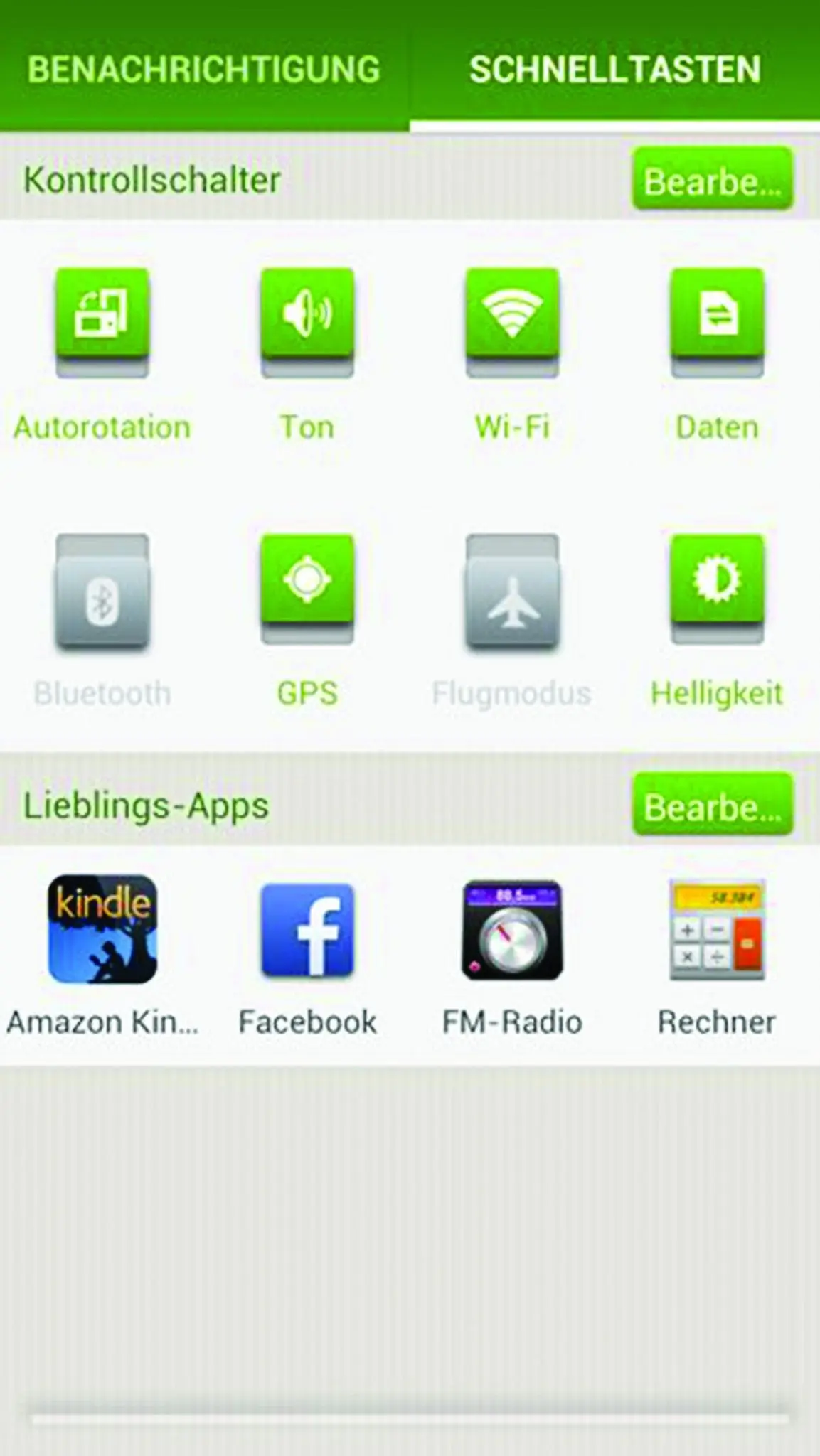Edit the Lieblings-Apps list
Image resolution: width=820 pixels, height=1456 pixels.
click(x=713, y=805)
